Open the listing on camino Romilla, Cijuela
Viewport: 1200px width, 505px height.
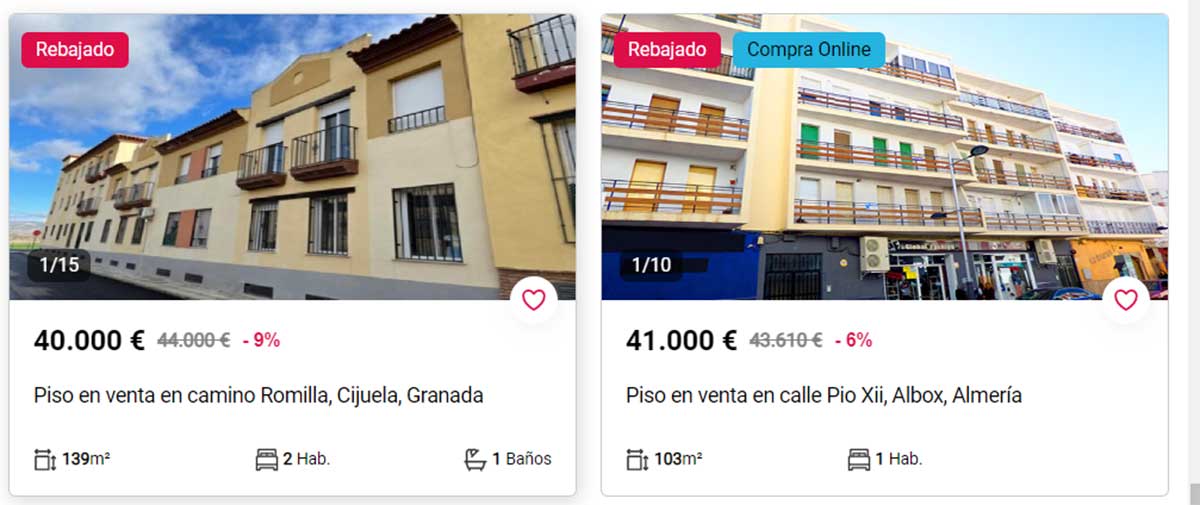tap(258, 395)
